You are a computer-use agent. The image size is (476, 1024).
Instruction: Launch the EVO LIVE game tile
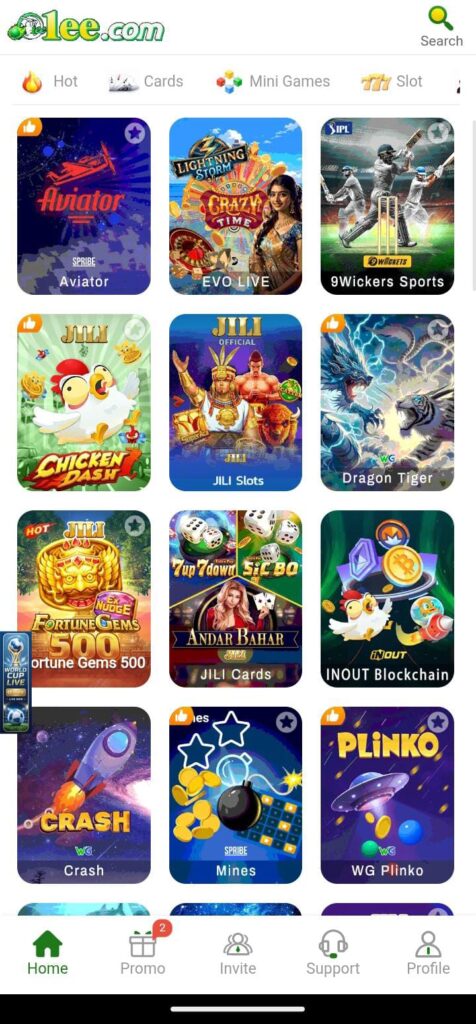click(x=236, y=206)
